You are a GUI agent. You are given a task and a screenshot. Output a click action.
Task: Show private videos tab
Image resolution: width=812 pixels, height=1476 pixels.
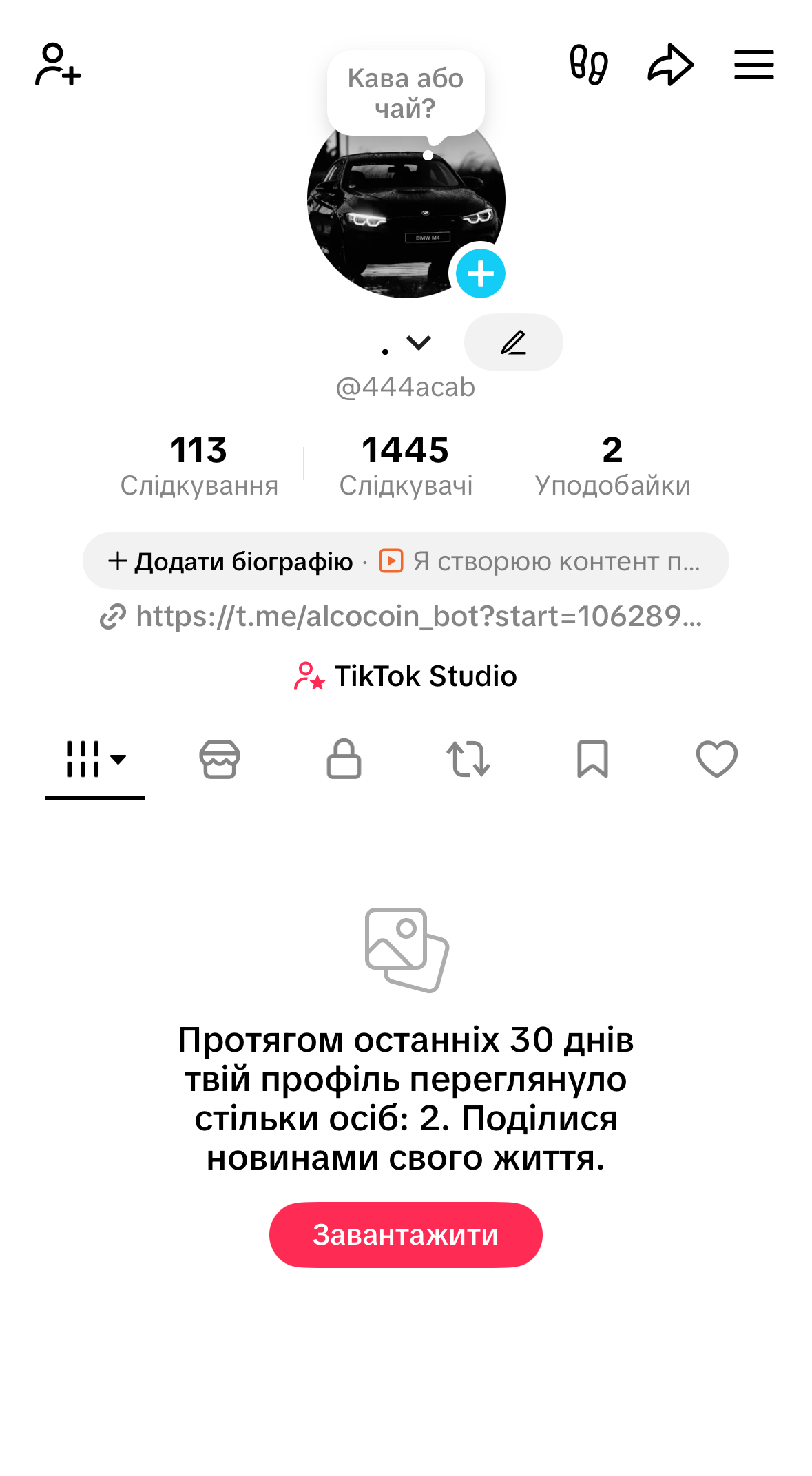click(344, 759)
